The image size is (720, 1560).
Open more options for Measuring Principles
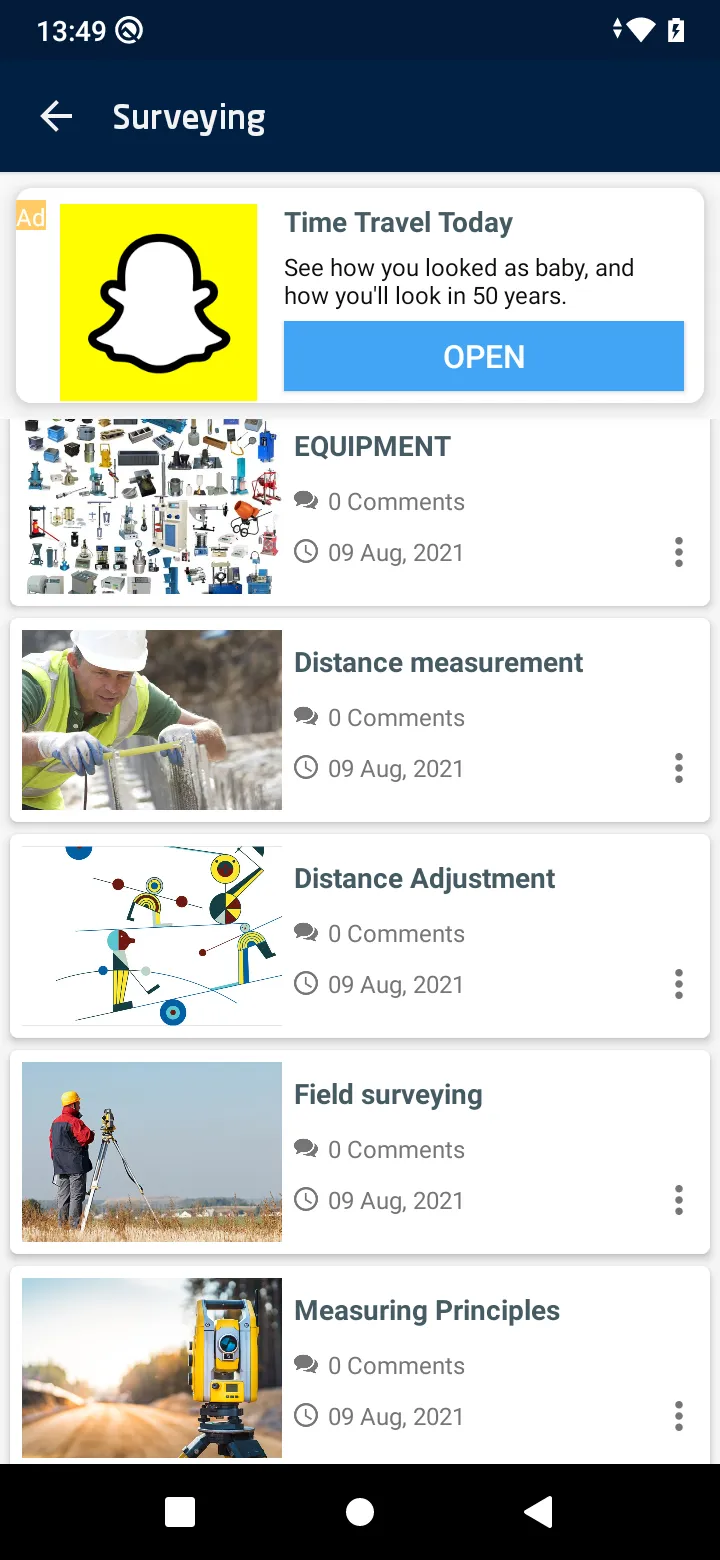click(x=679, y=1416)
